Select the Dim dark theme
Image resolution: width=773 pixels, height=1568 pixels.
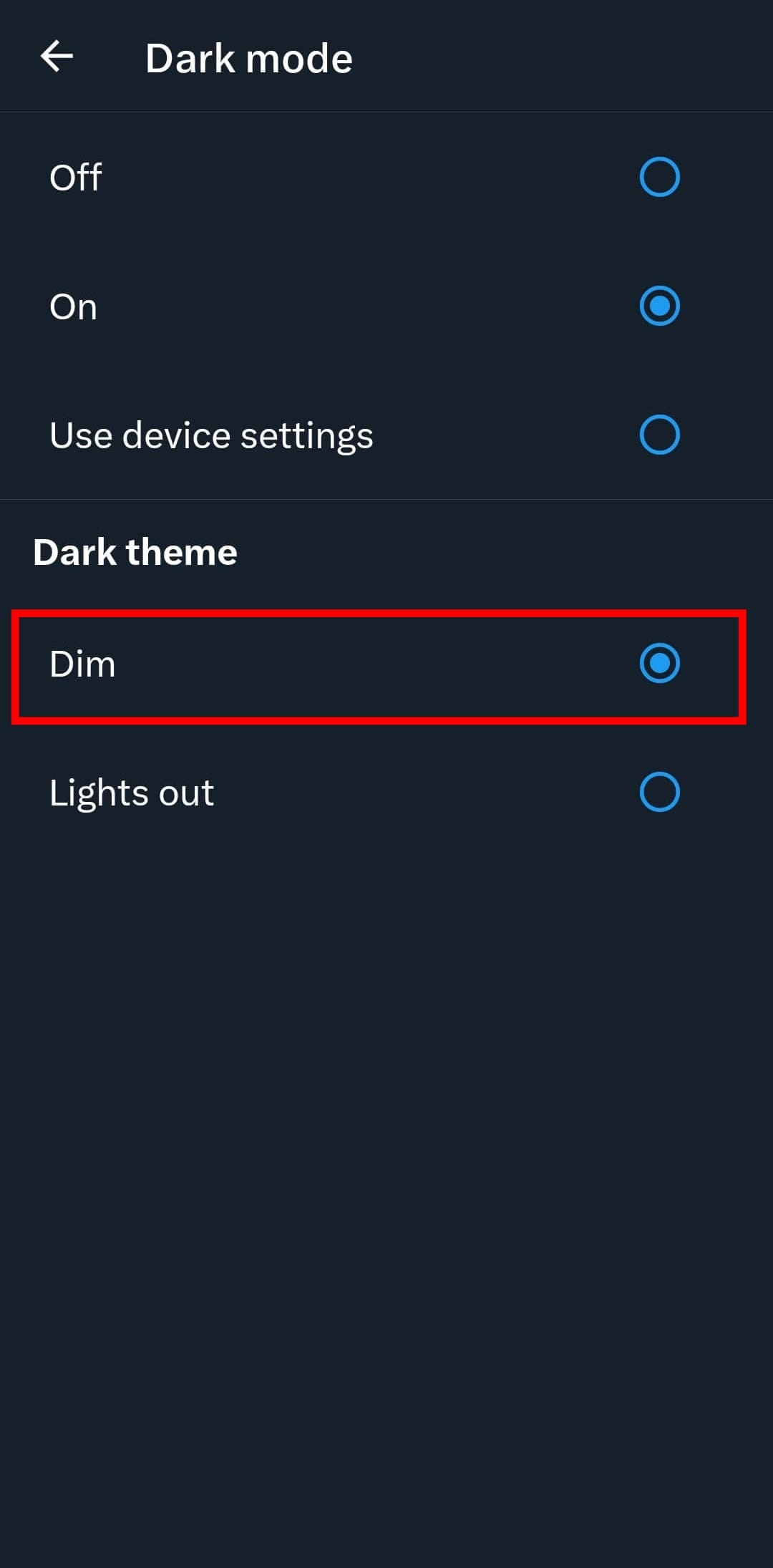point(658,664)
